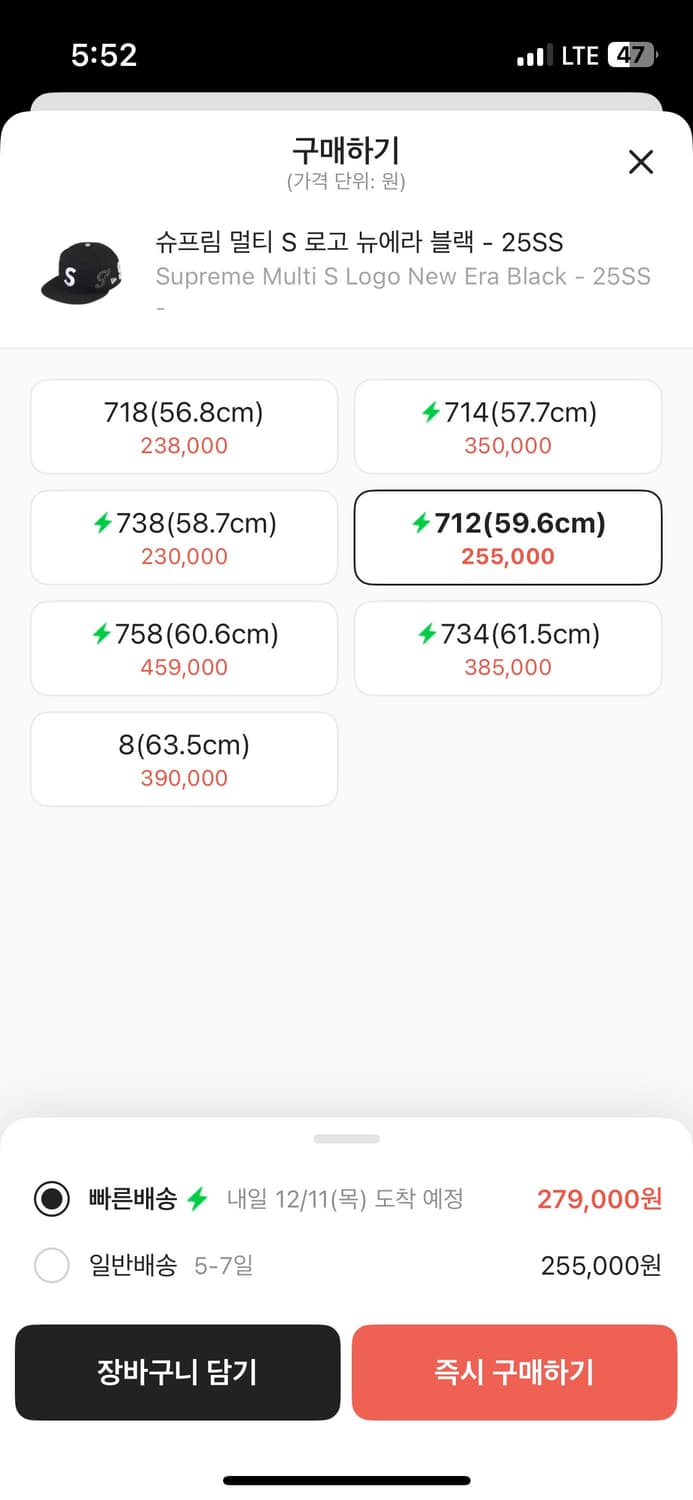Select 빠른배송 fast delivery option
The image size is (693, 1500).
(52, 1198)
